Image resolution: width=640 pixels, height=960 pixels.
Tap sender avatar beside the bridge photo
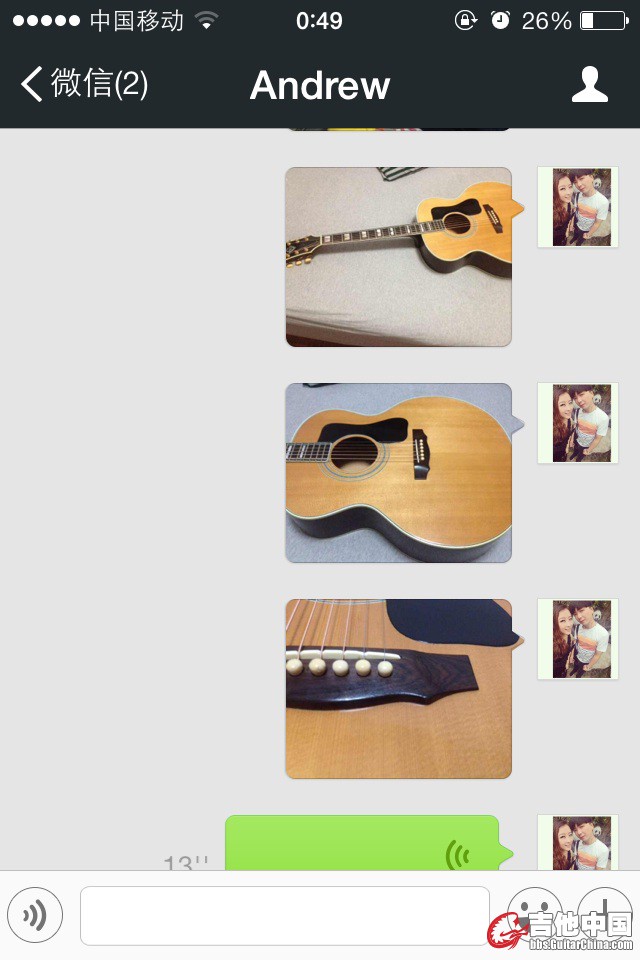pos(578,639)
